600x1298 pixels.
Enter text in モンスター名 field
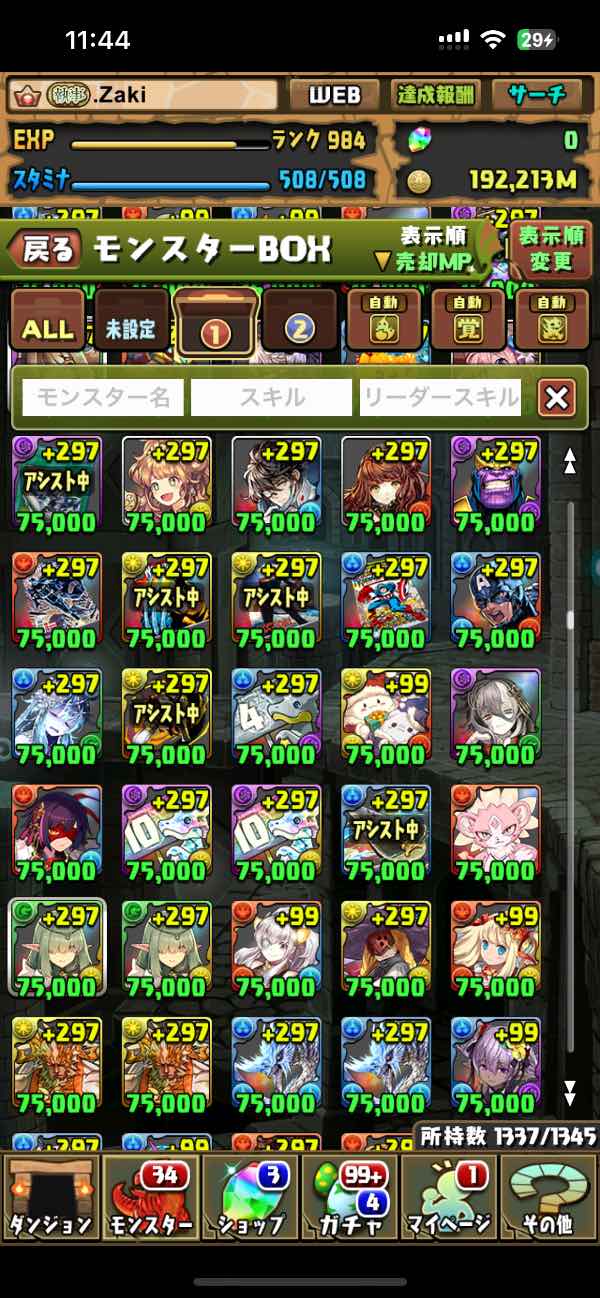(x=103, y=398)
